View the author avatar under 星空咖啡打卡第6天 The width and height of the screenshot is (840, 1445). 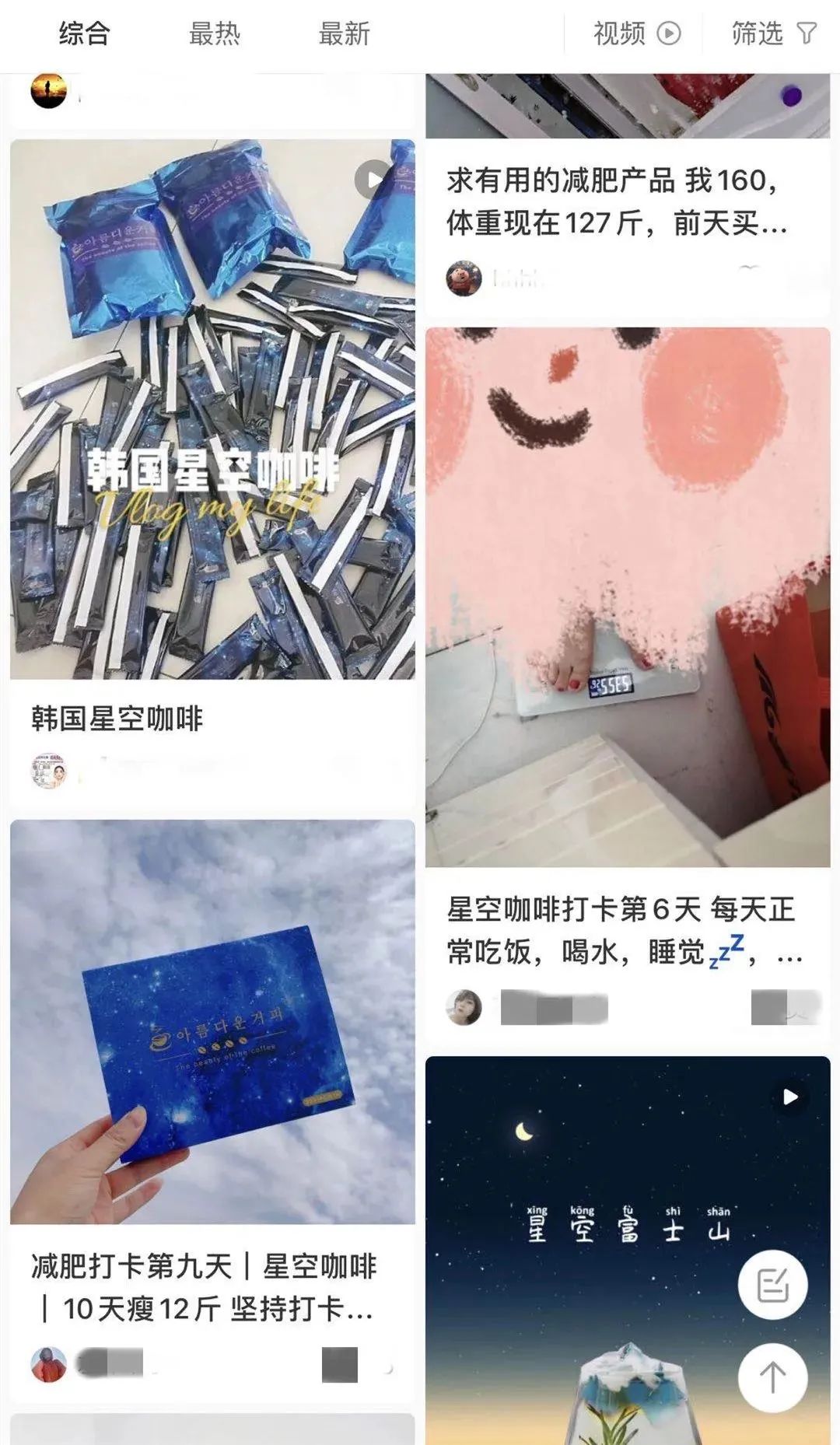[464, 1008]
